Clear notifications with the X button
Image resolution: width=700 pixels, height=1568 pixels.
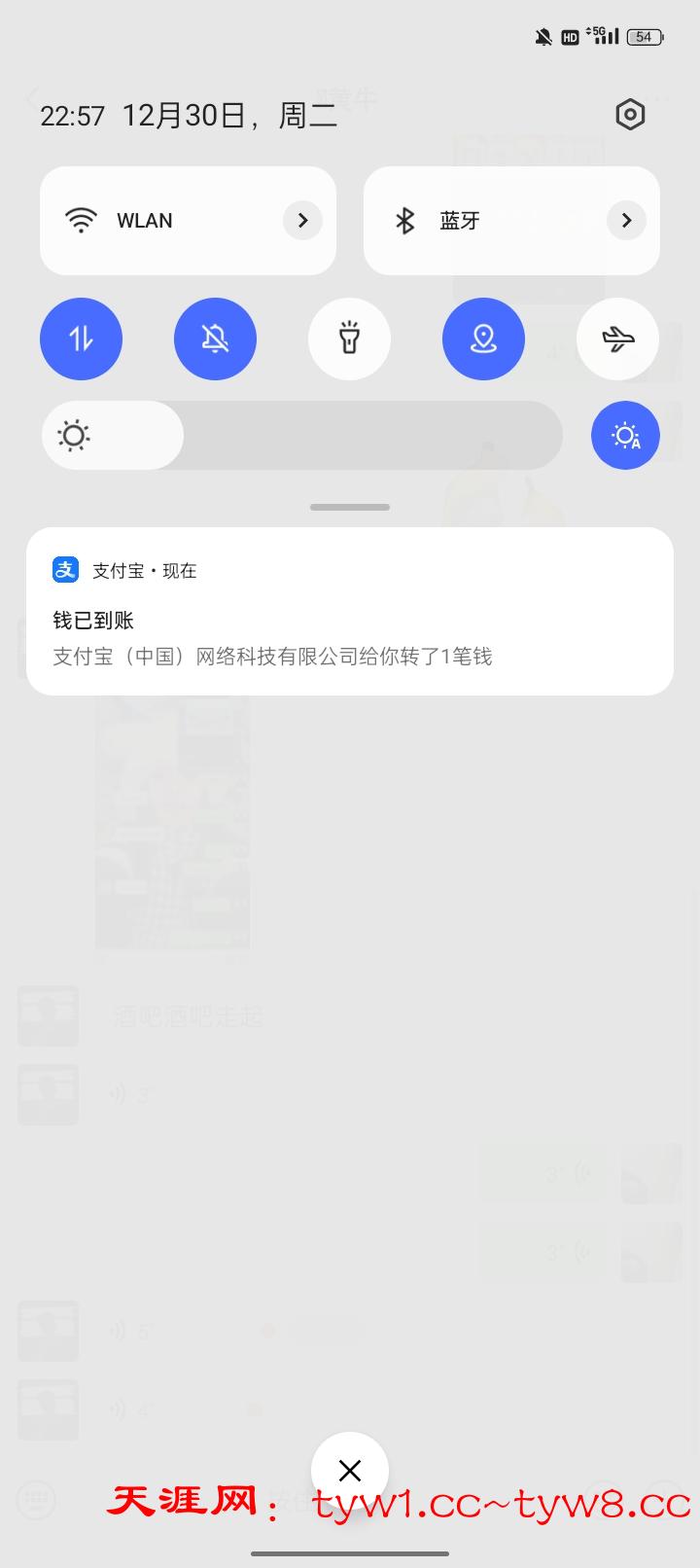[350, 1470]
